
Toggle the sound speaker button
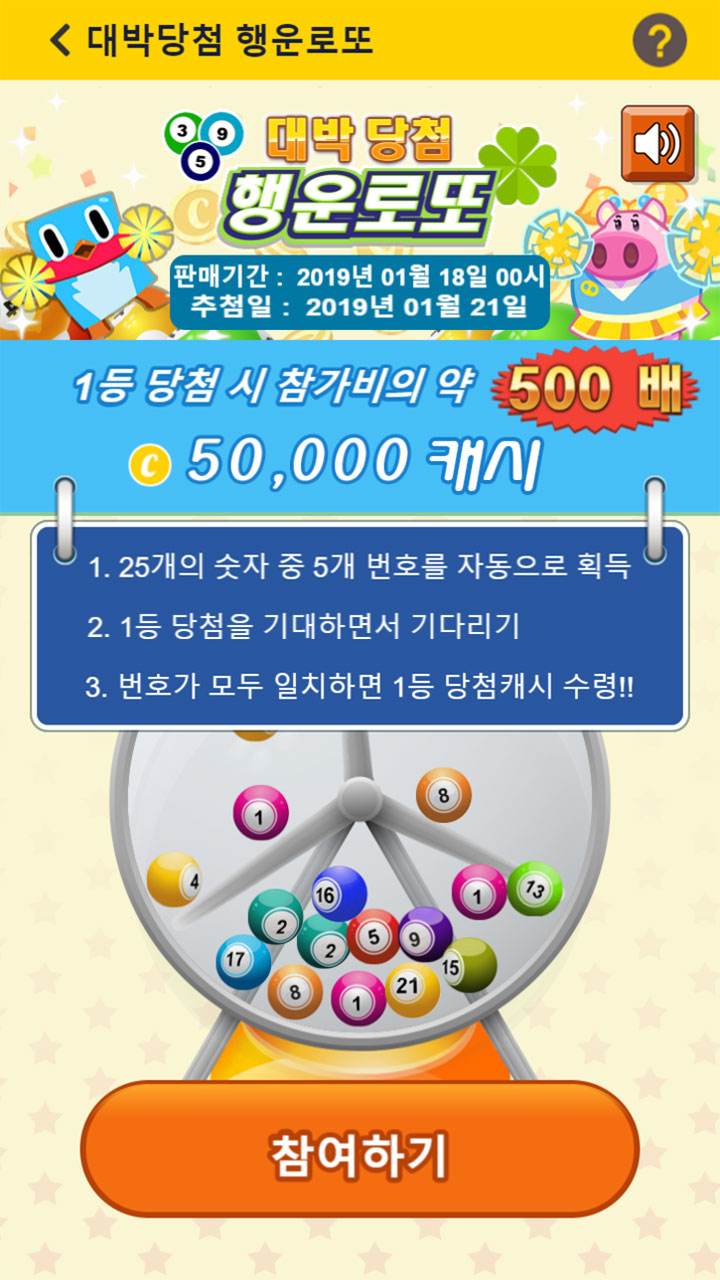(x=657, y=144)
